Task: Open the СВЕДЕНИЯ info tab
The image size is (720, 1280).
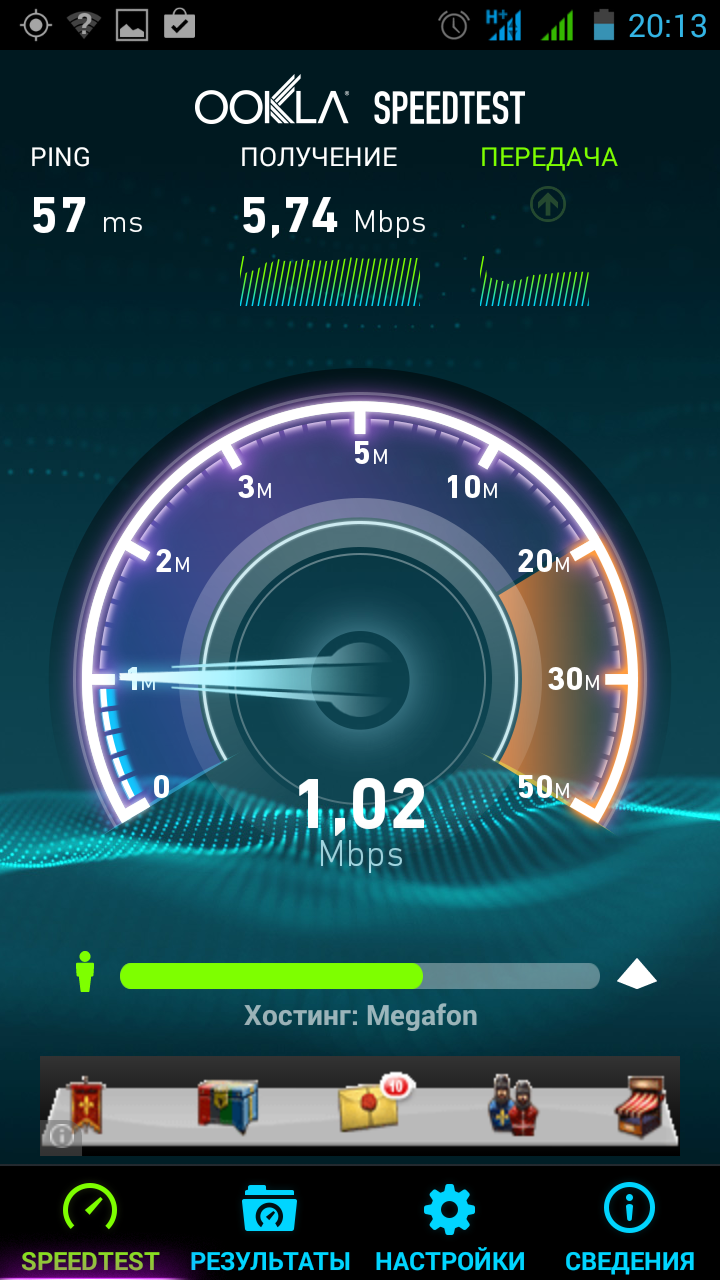Action: [x=630, y=1225]
